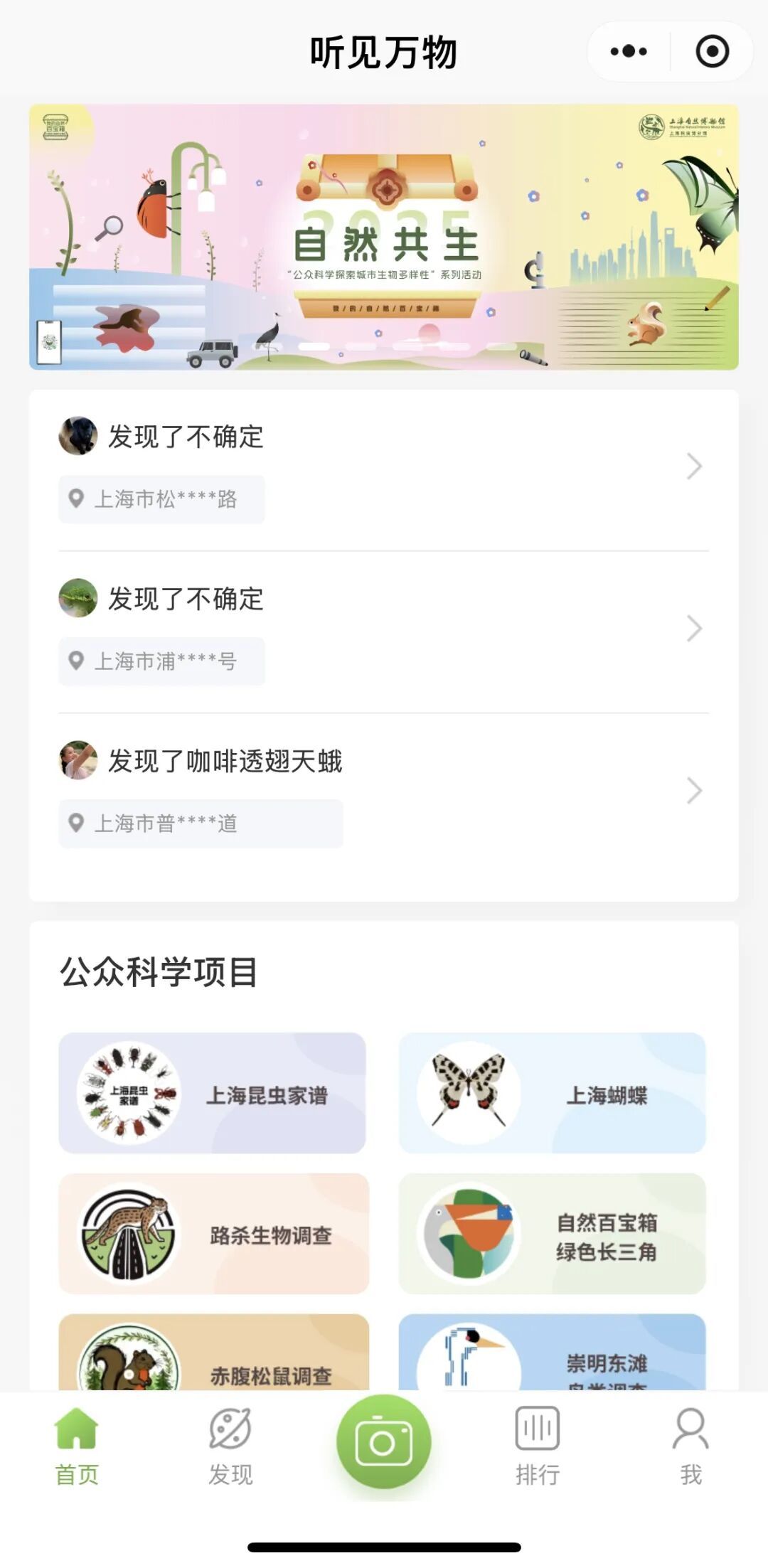Open 自然百宝箱 绿色长三角 project
This screenshot has width=768, height=1568.
click(552, 1234)
